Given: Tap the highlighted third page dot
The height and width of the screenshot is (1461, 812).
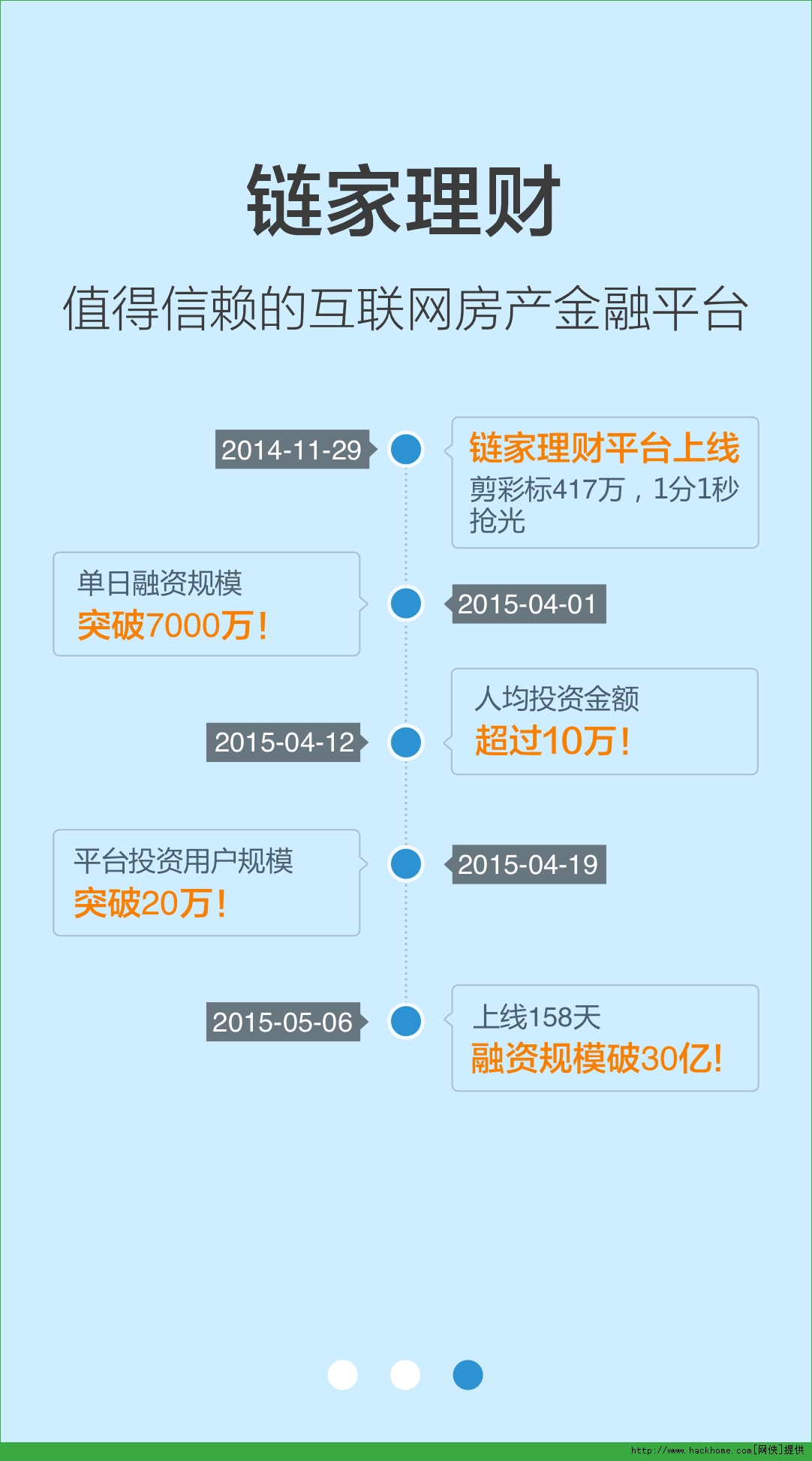Looking at the screenshot, I should tap(468, 1375).
